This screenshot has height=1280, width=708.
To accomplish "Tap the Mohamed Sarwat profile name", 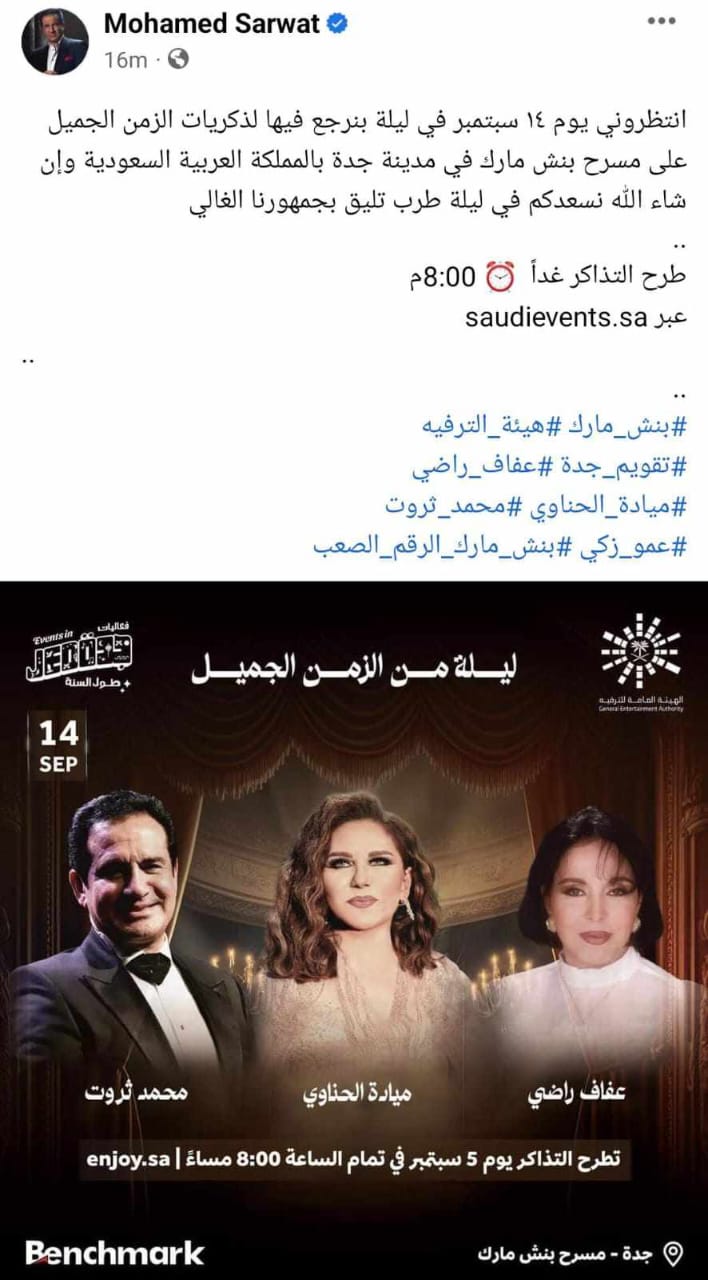I will (x=211, y=26).
